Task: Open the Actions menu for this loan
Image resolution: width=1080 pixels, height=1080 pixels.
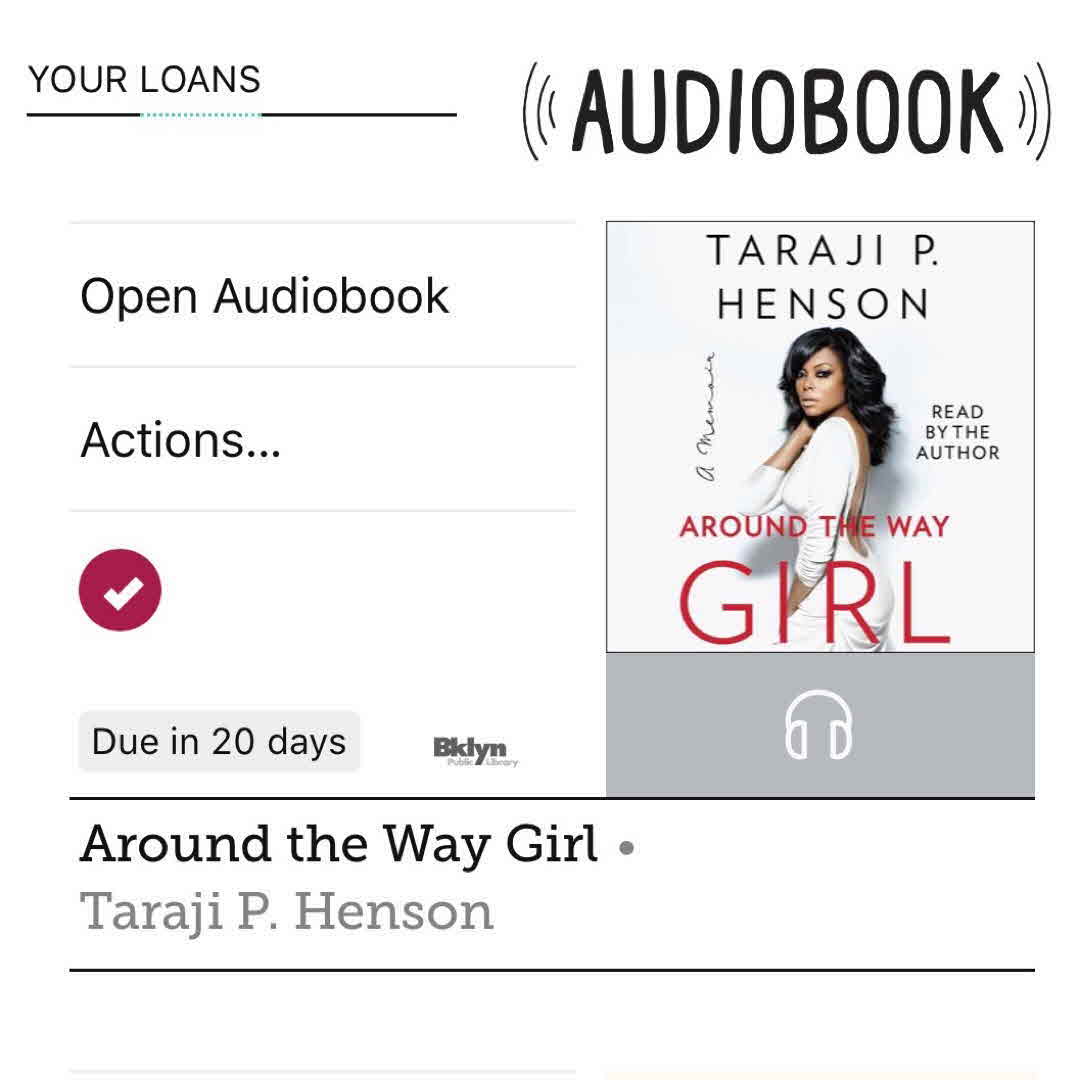Action: click(180, 440)
